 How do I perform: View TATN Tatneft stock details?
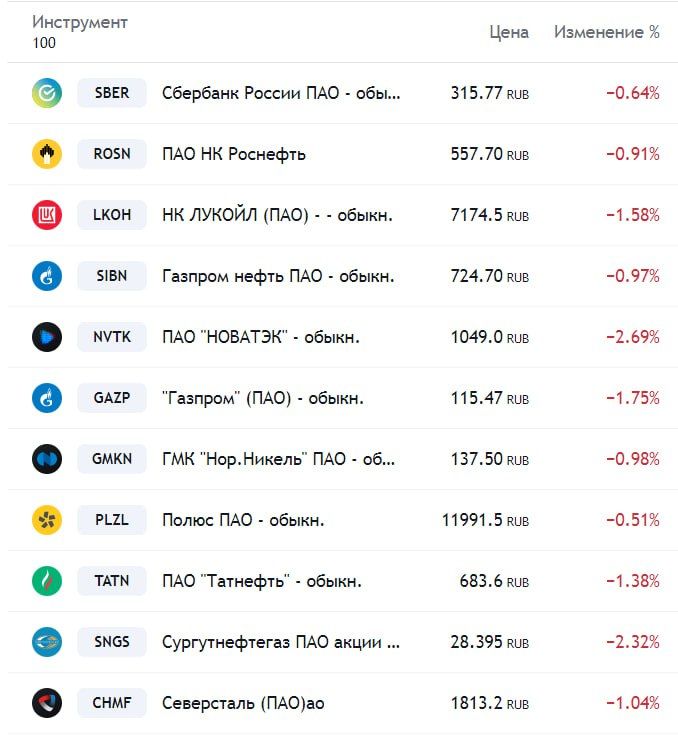pyautogui.click(x=261, y=581)
